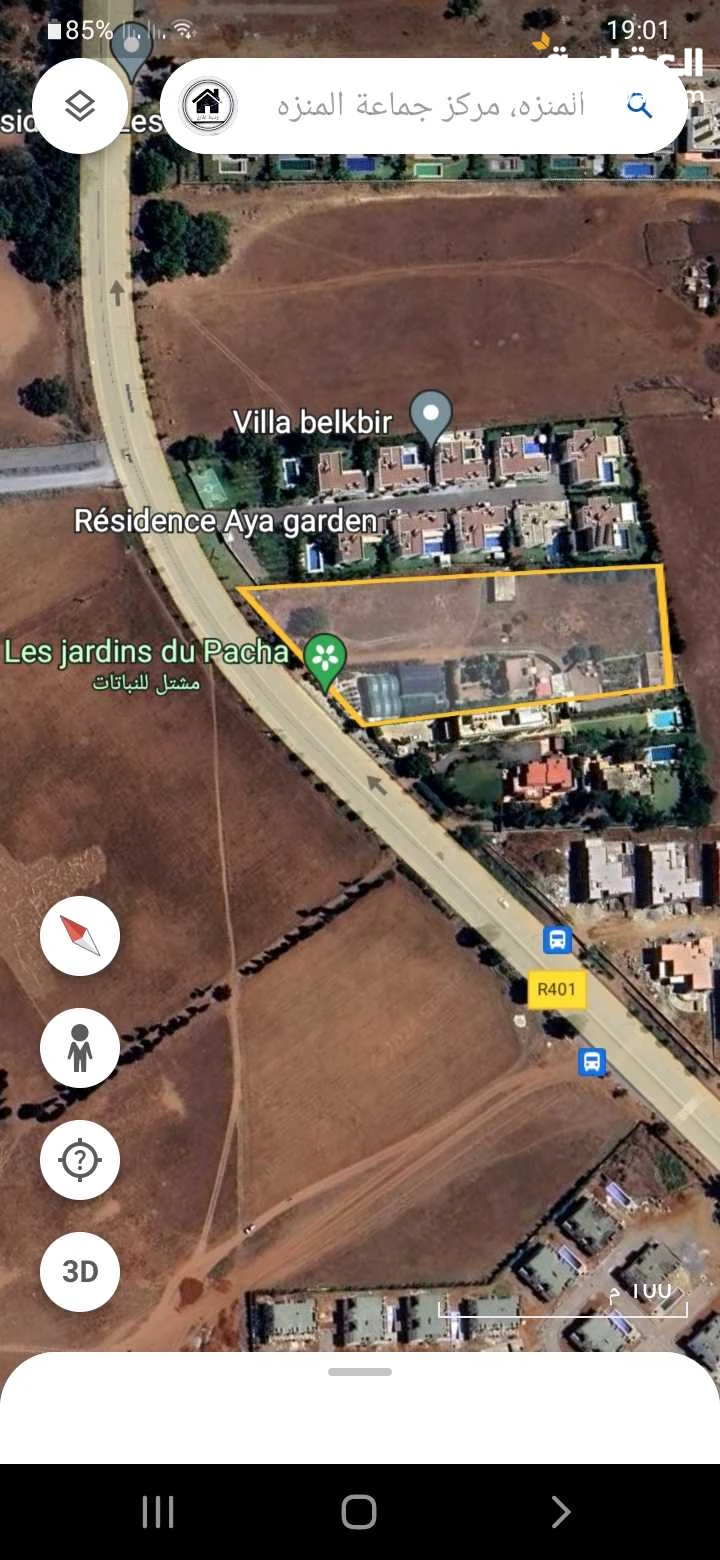Activate the Street View pegman
This screenshot has width=720, height=1560.
80,1048
